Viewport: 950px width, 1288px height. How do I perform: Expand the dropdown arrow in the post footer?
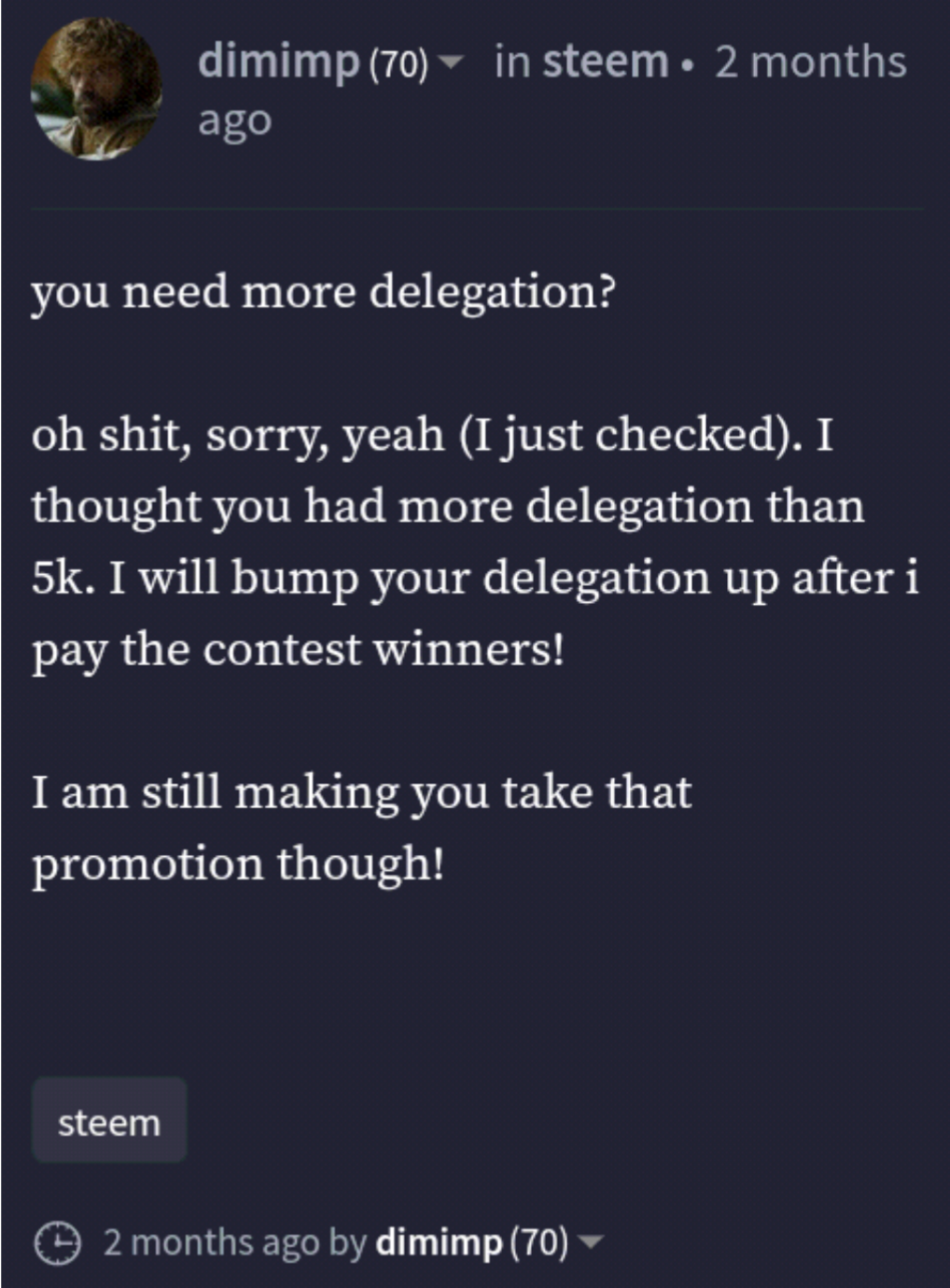(x=592, y=1243)
